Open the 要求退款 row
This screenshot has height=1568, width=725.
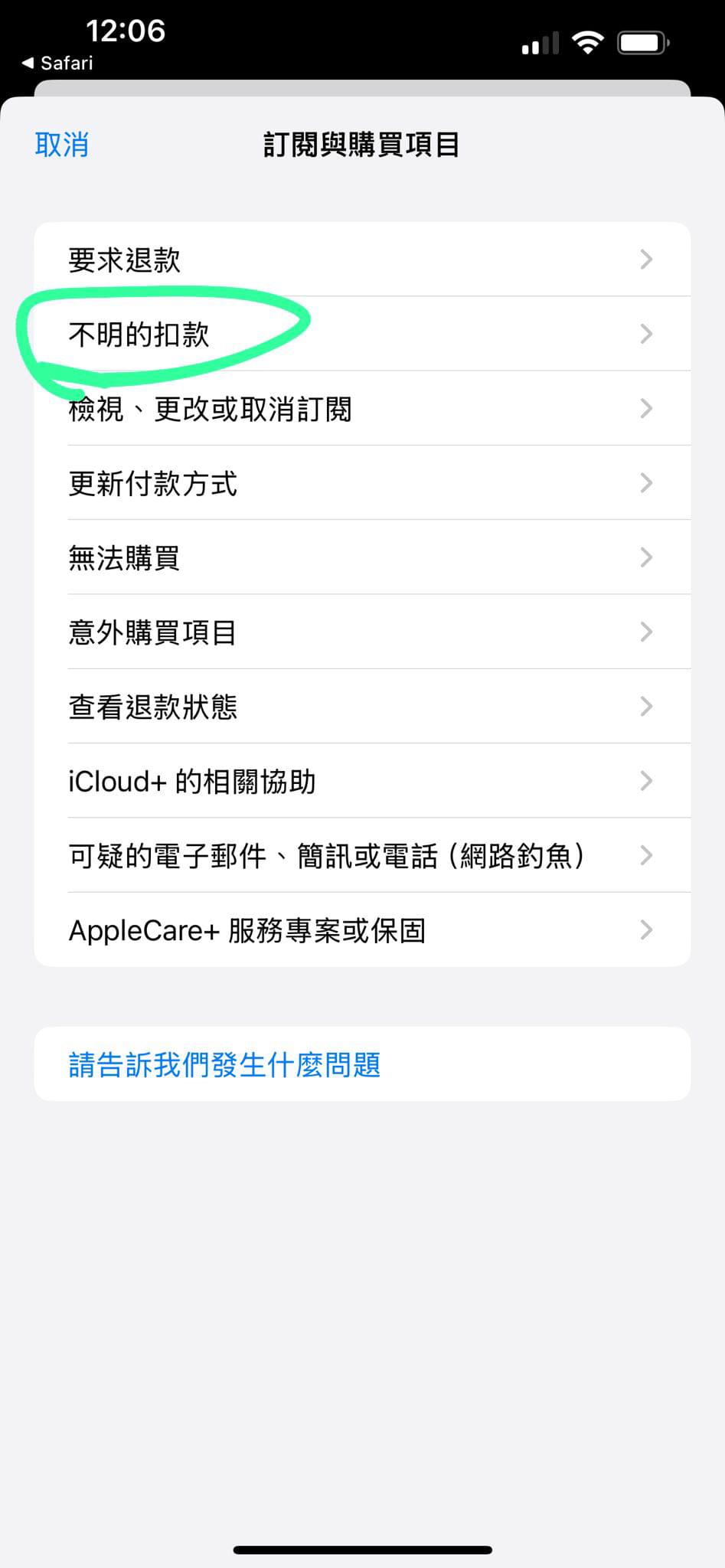362,260
